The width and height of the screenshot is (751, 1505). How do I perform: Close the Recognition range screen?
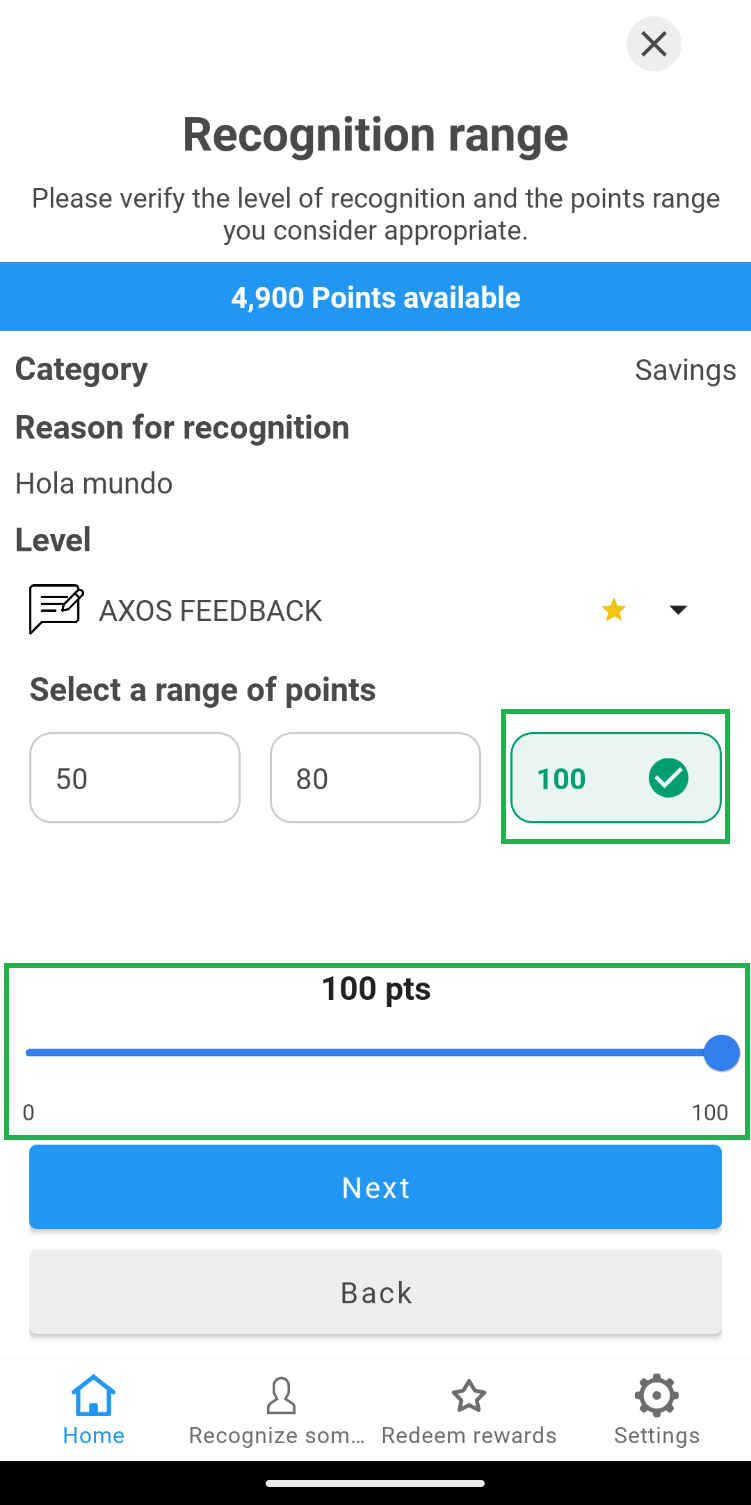(x=653, y=44)
